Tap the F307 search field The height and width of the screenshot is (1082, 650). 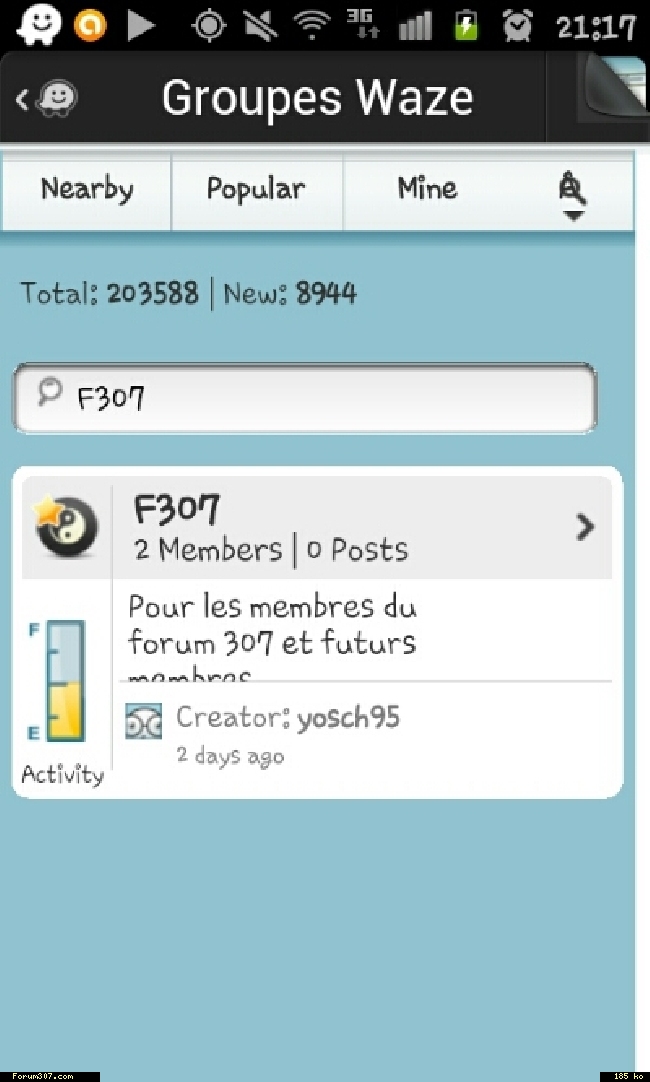[304, 398]
